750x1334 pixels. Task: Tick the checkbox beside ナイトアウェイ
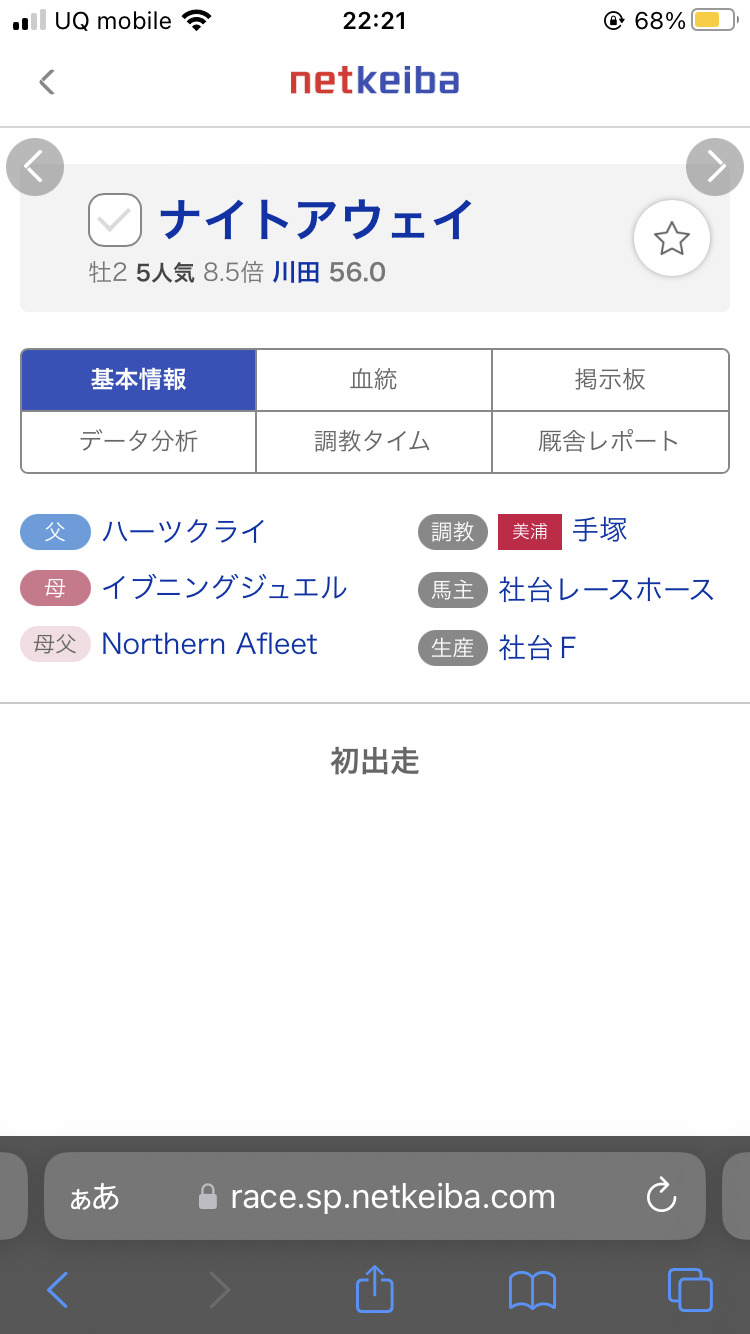tap(115, 220)
